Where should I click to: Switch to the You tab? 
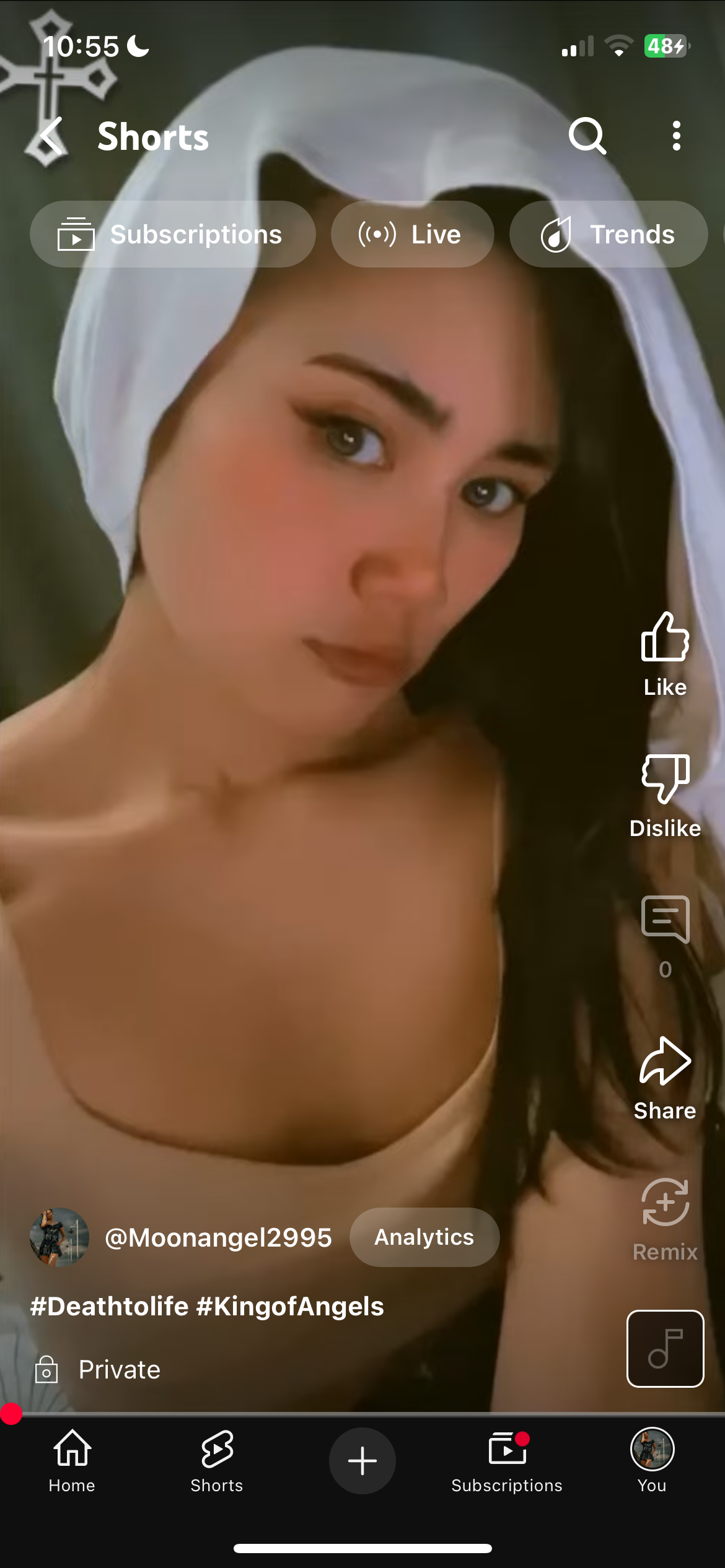click(652, 1460)
